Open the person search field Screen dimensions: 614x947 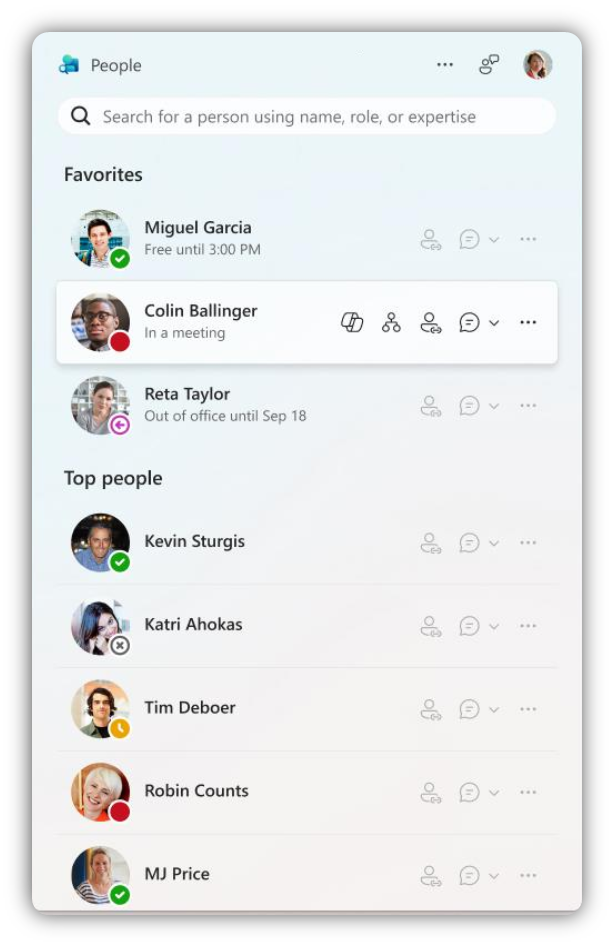(x=305, y=117)
